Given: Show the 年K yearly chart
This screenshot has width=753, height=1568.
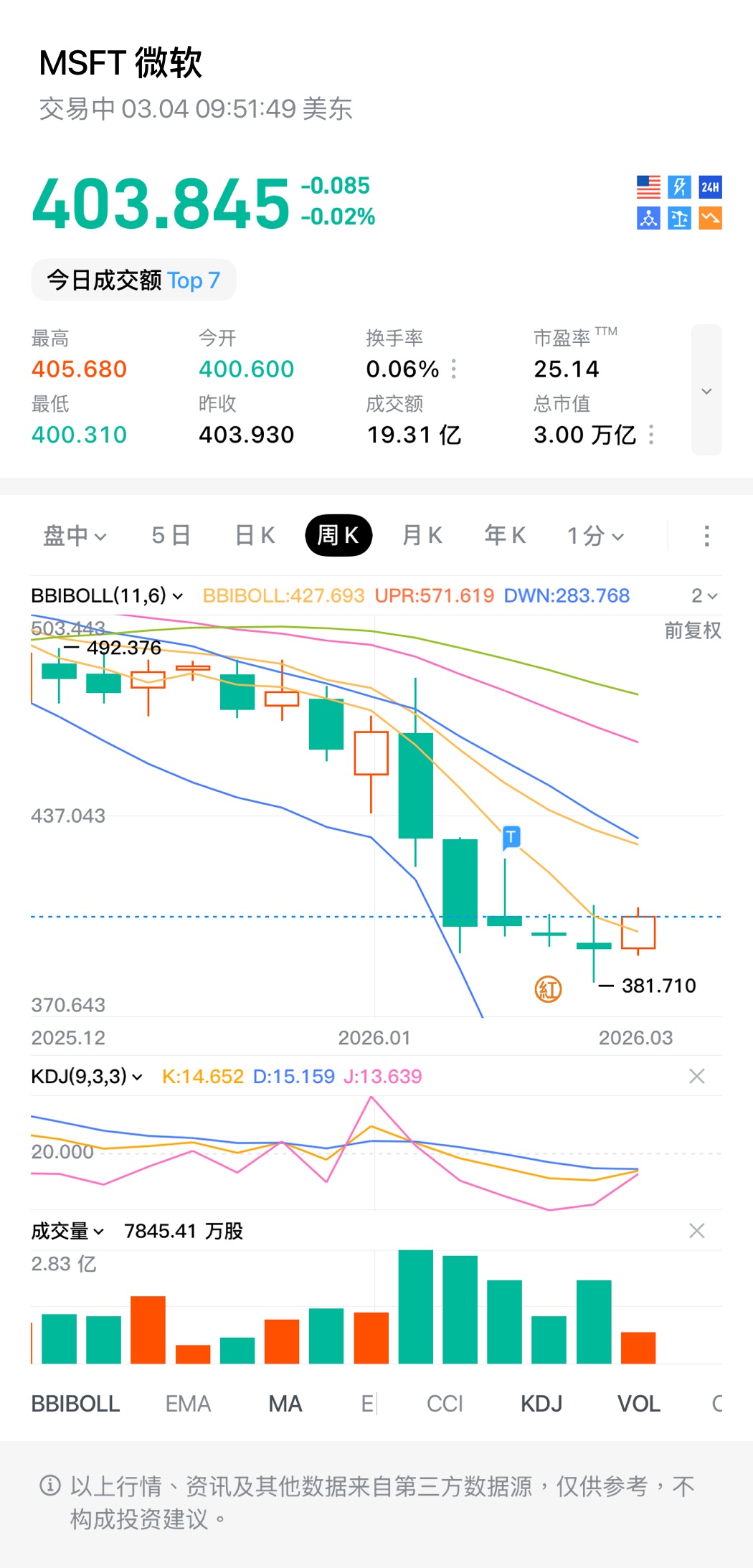Looking at the screenshot, I should (x=506, y=535).
